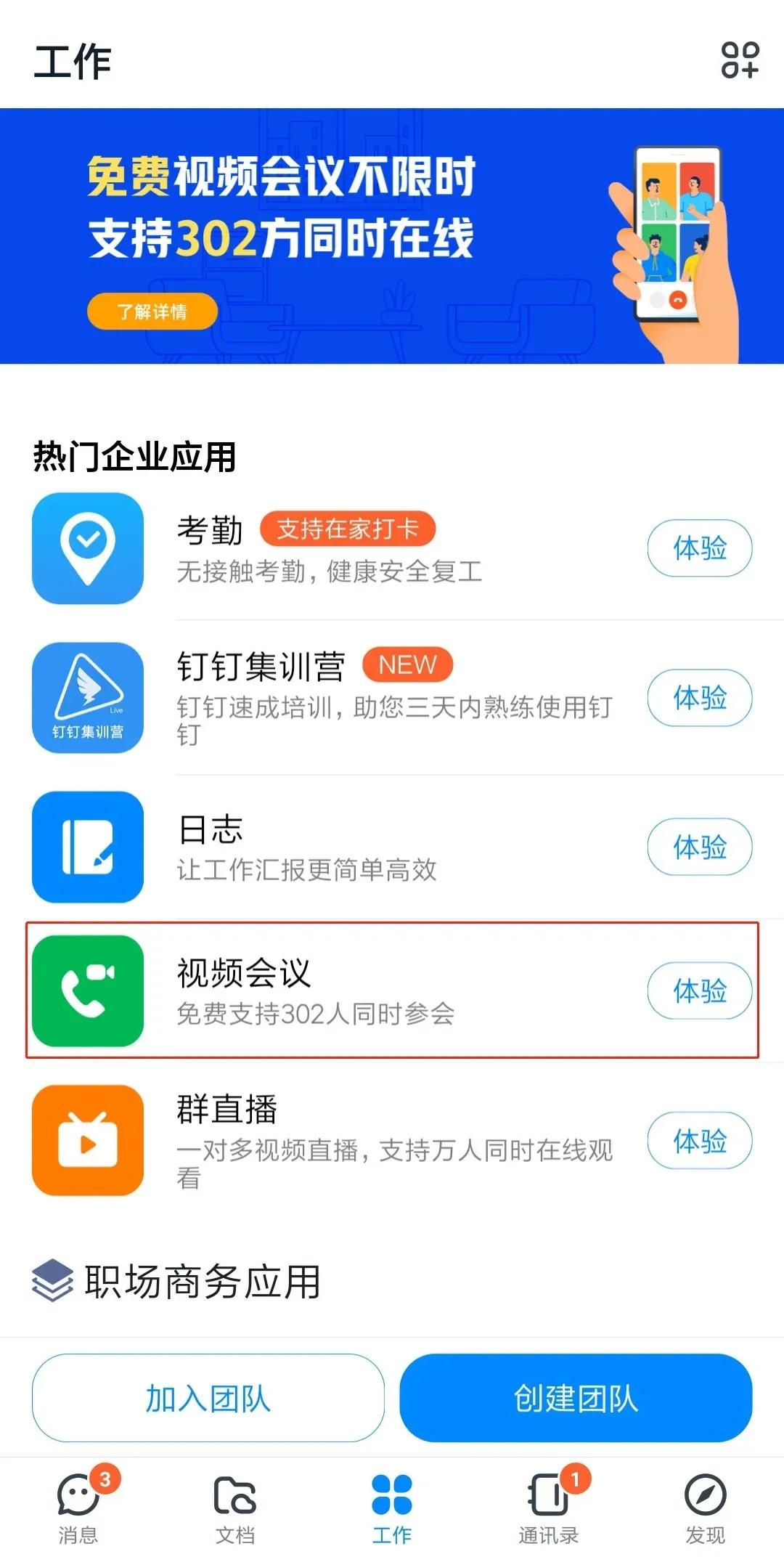Tap 体验 for 日志

tap(699, 847)
